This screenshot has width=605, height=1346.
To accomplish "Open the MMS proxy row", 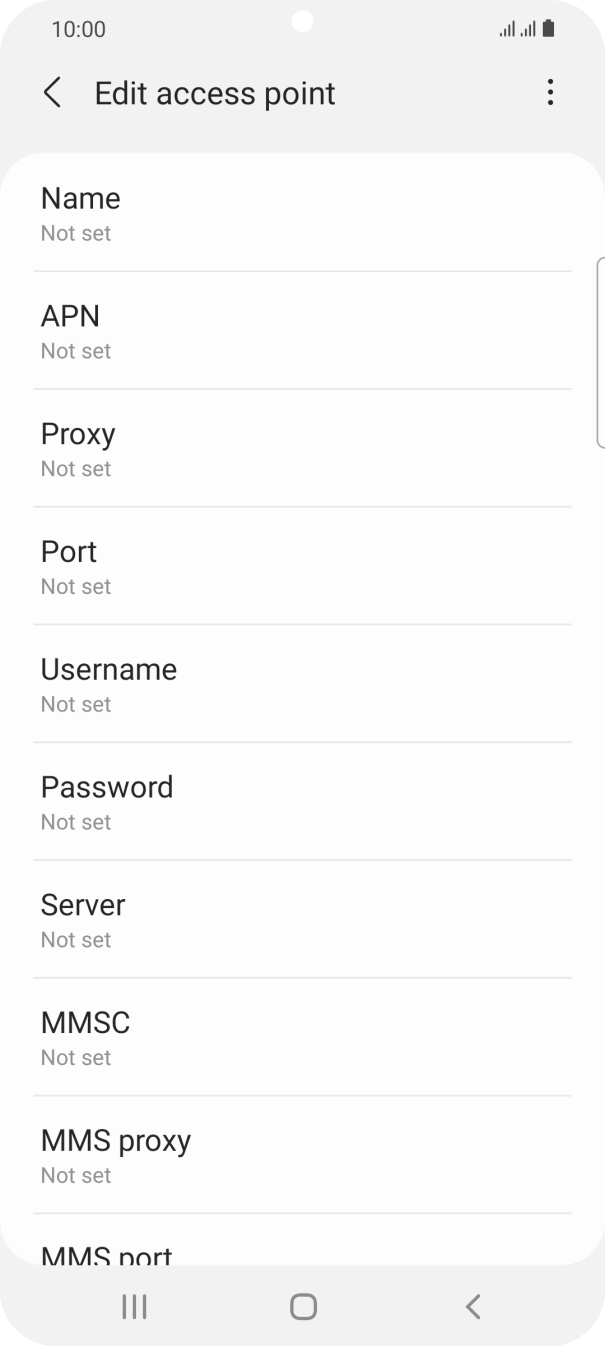I will coord(302,1155).
